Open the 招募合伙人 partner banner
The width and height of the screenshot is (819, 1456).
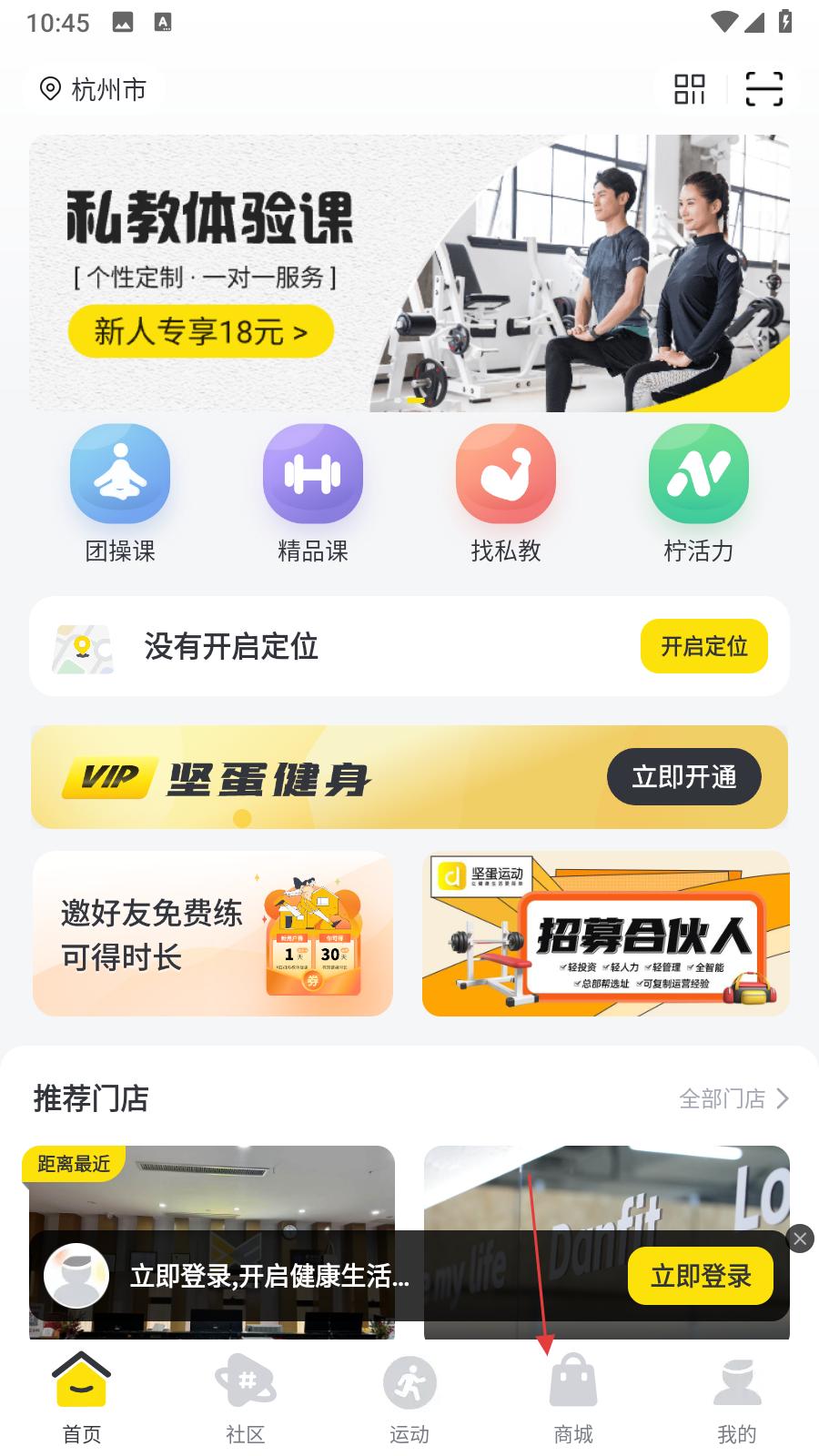tap(606, 934)
